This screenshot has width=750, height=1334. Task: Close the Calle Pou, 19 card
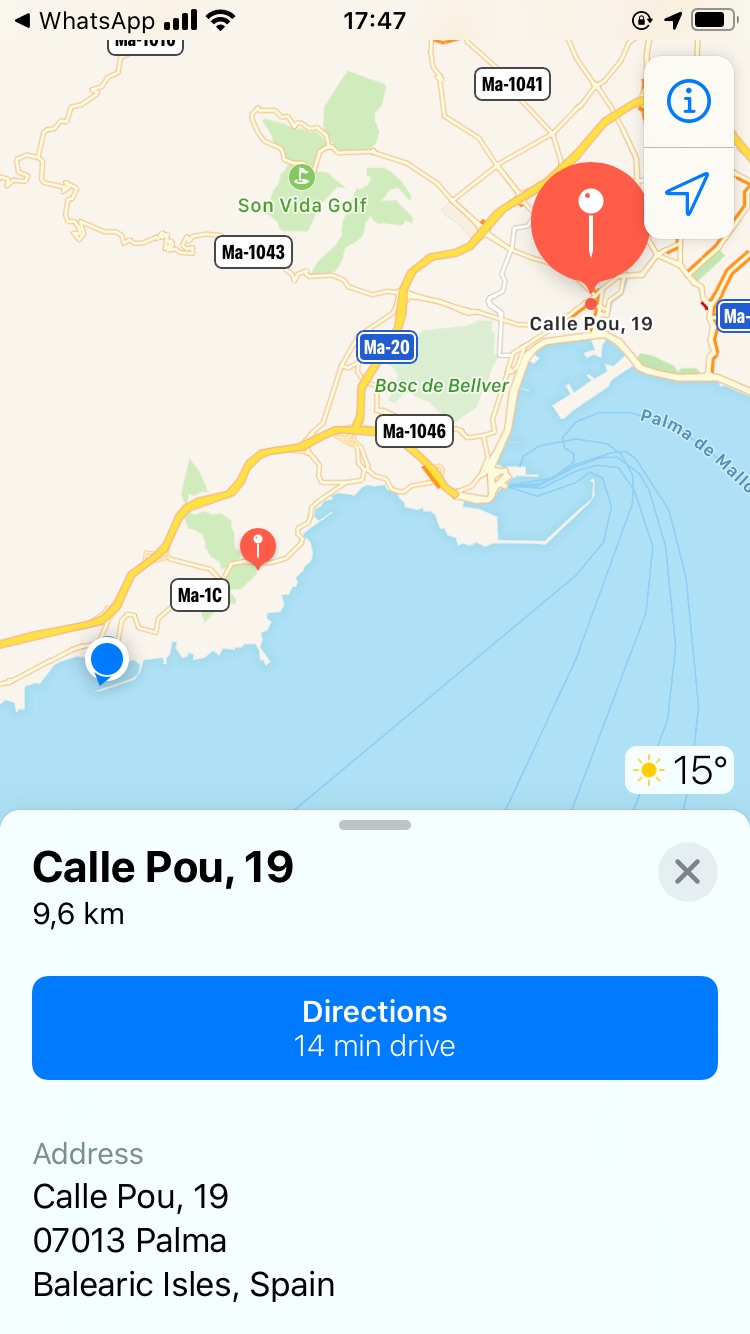coord(687,872)
